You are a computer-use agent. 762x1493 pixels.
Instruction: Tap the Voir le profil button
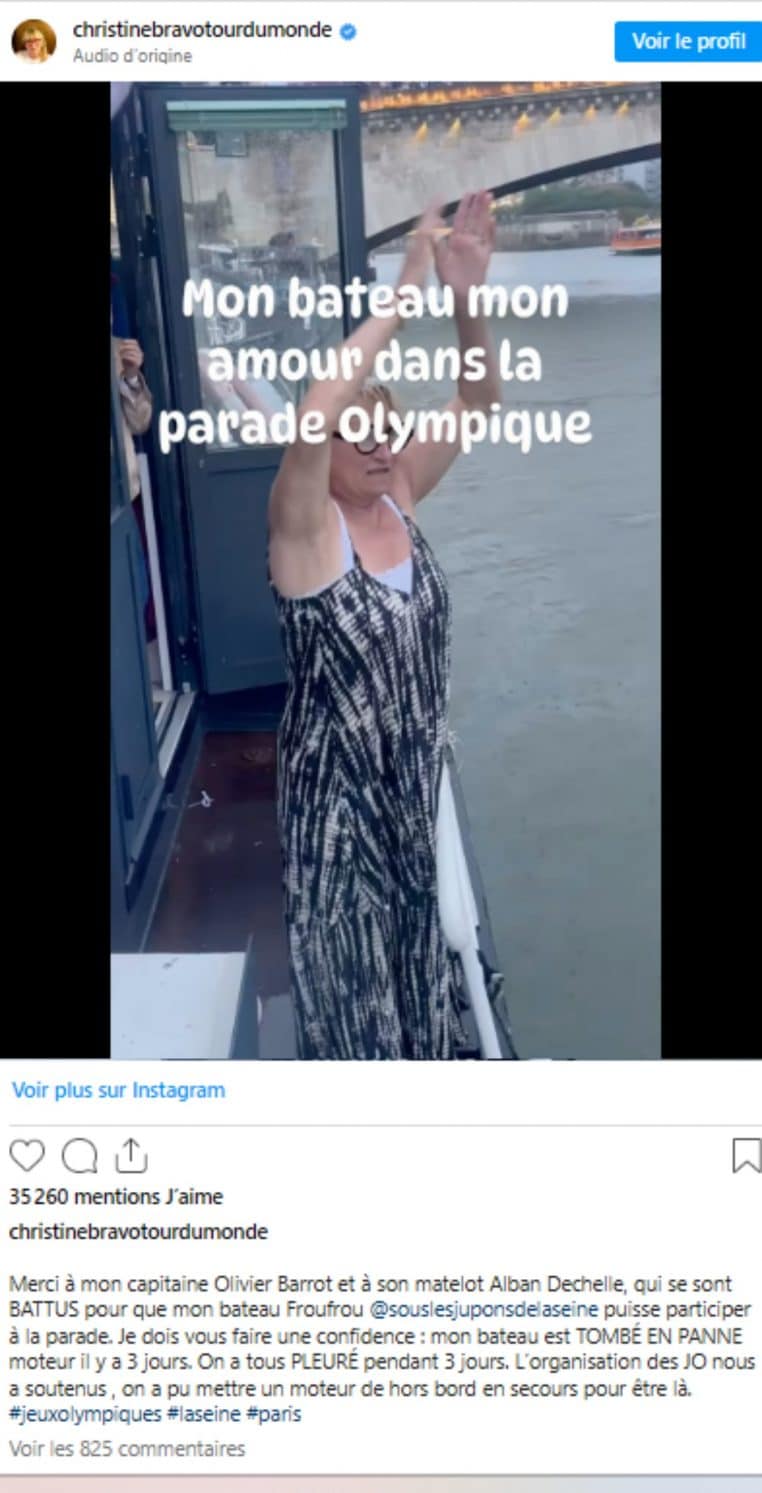coord(688,42)
